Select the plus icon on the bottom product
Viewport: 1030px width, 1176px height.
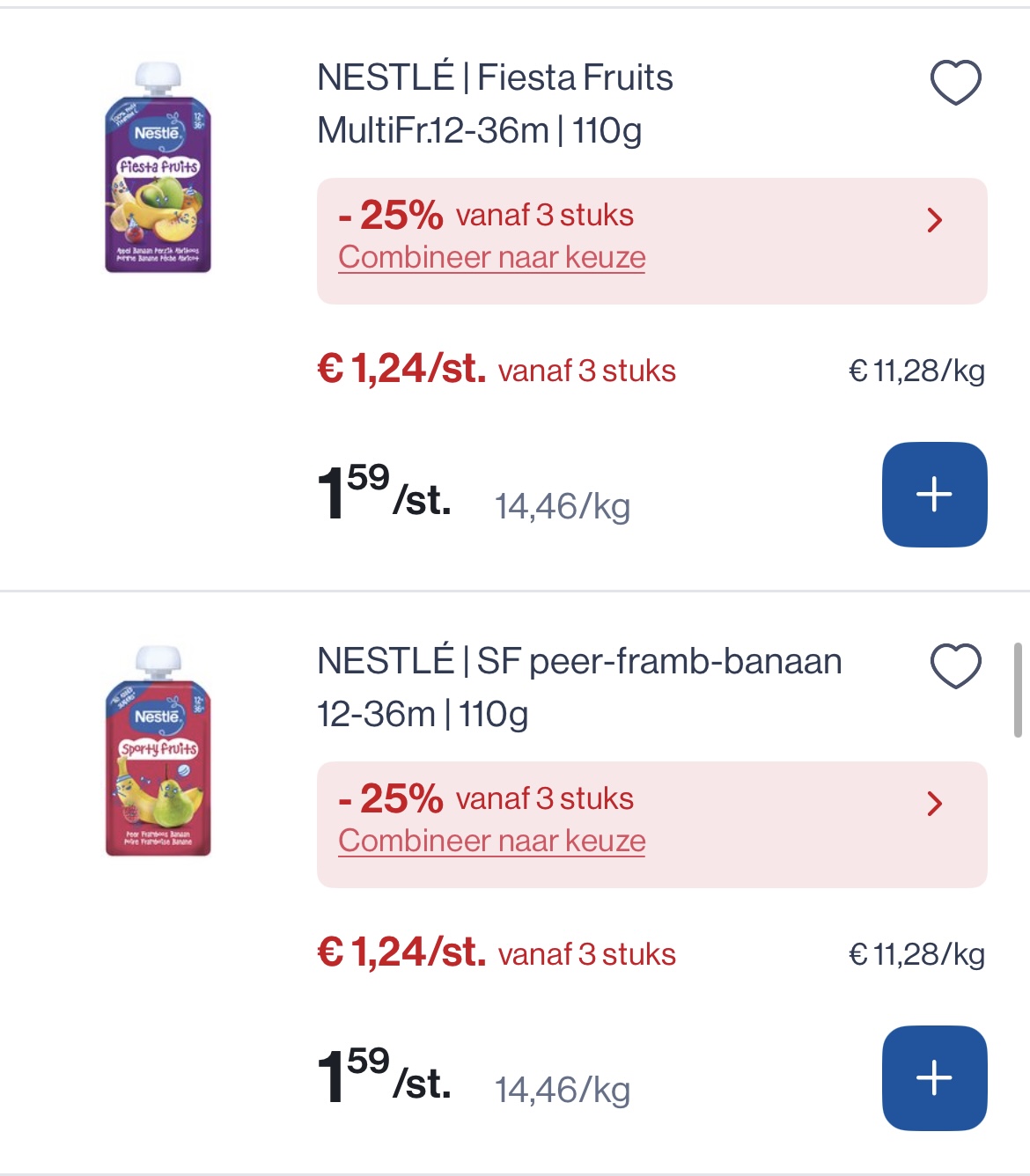(934, 1076)
